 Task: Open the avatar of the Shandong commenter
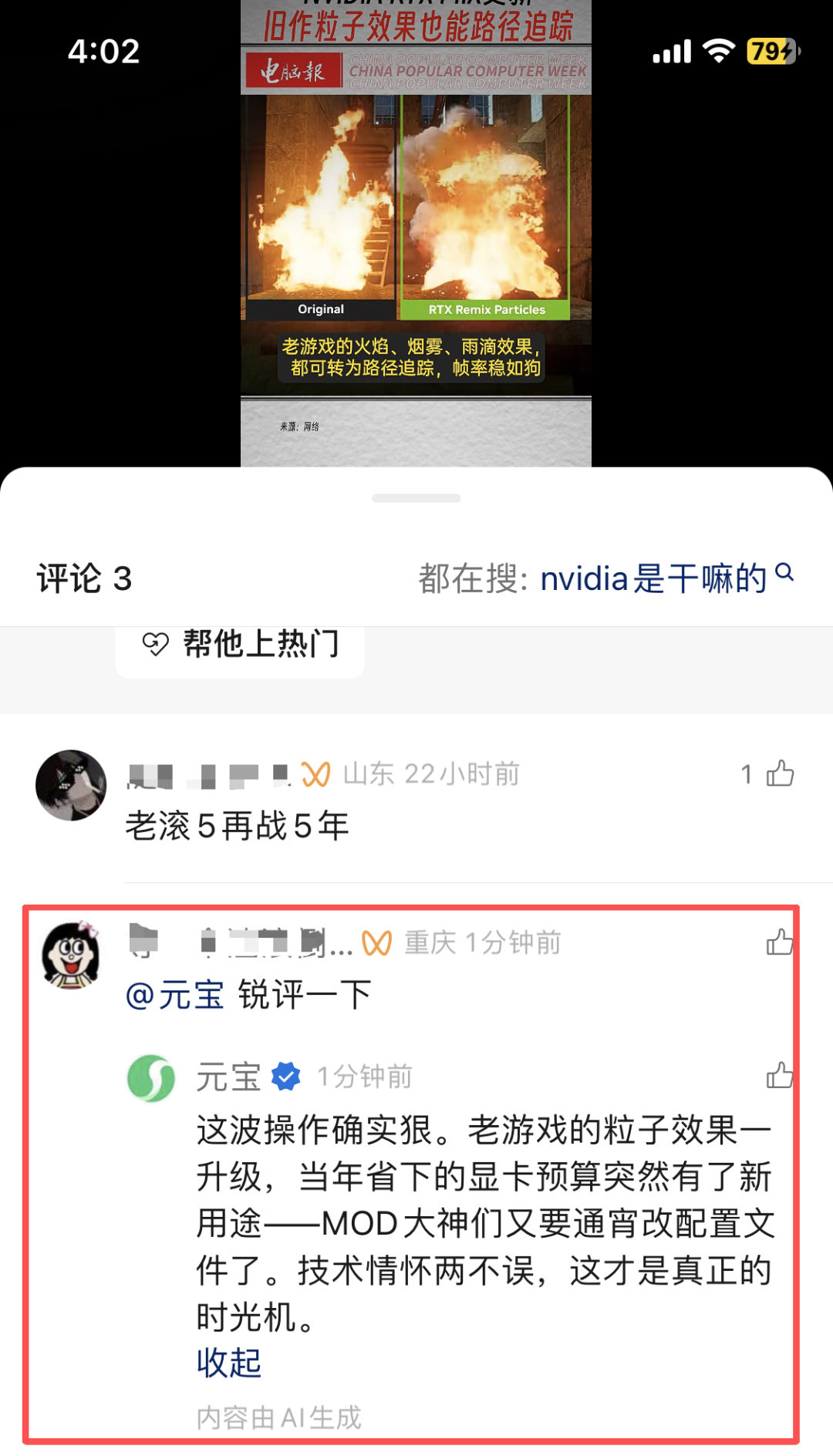click(71, 785)
